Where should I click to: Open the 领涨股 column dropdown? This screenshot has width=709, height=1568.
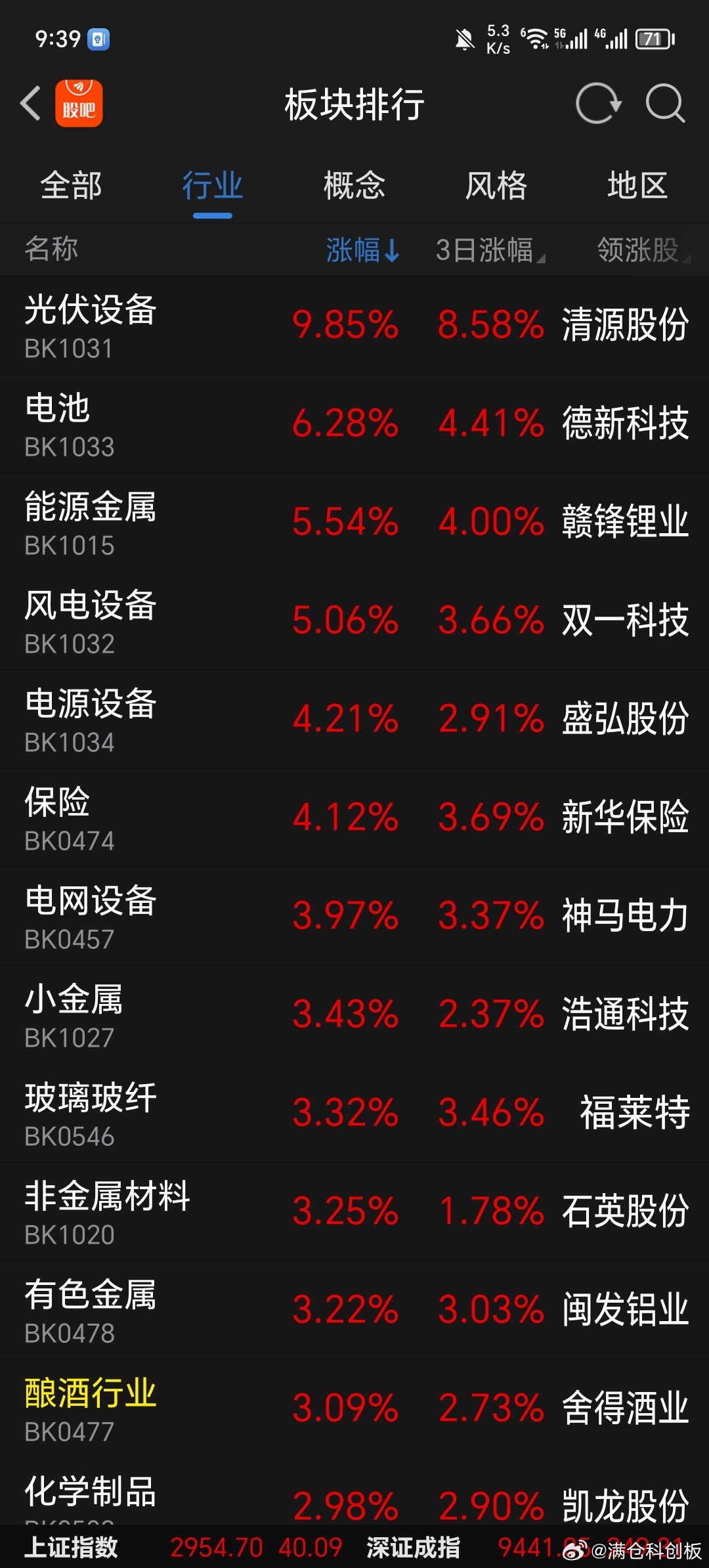[x=643, y=250]
